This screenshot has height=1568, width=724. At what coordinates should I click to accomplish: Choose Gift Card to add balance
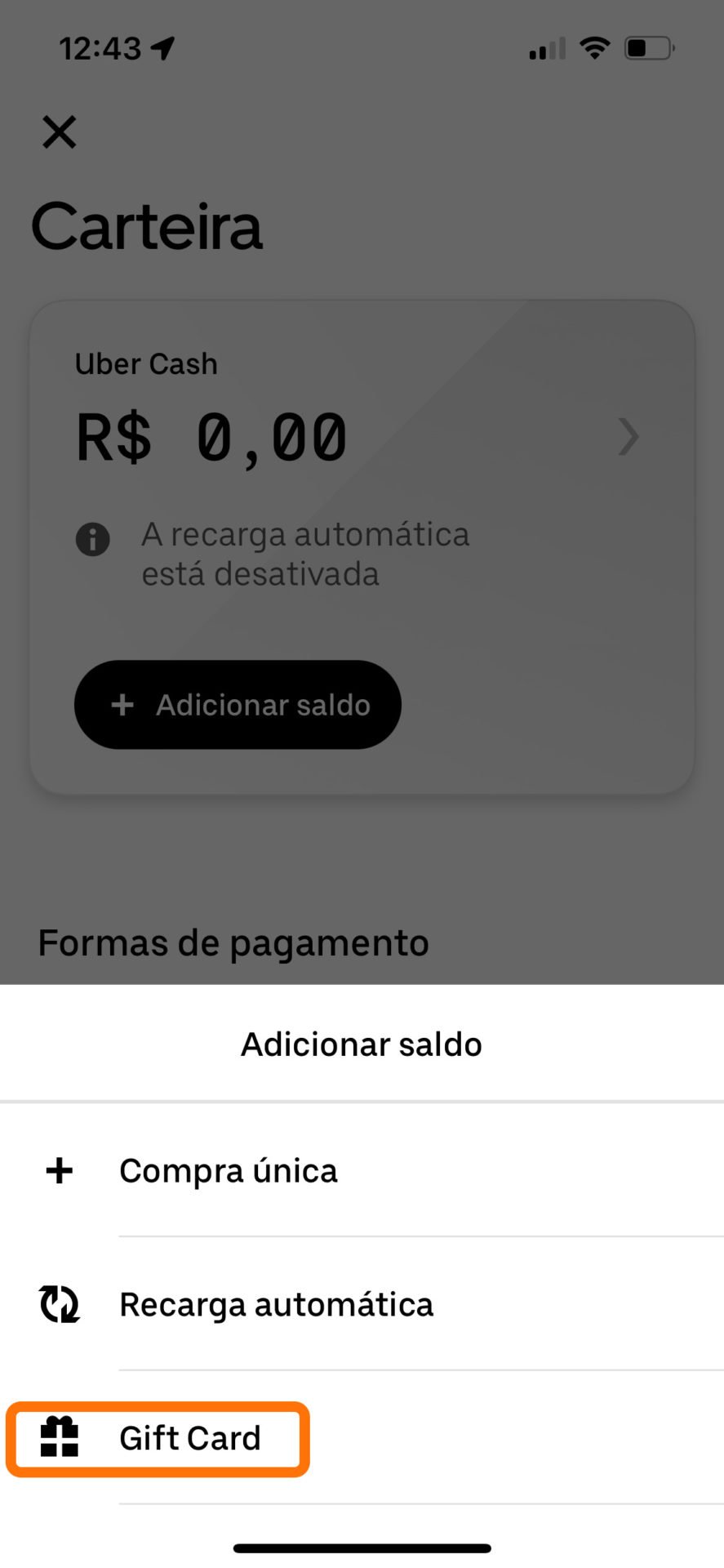pos(362,1438)
